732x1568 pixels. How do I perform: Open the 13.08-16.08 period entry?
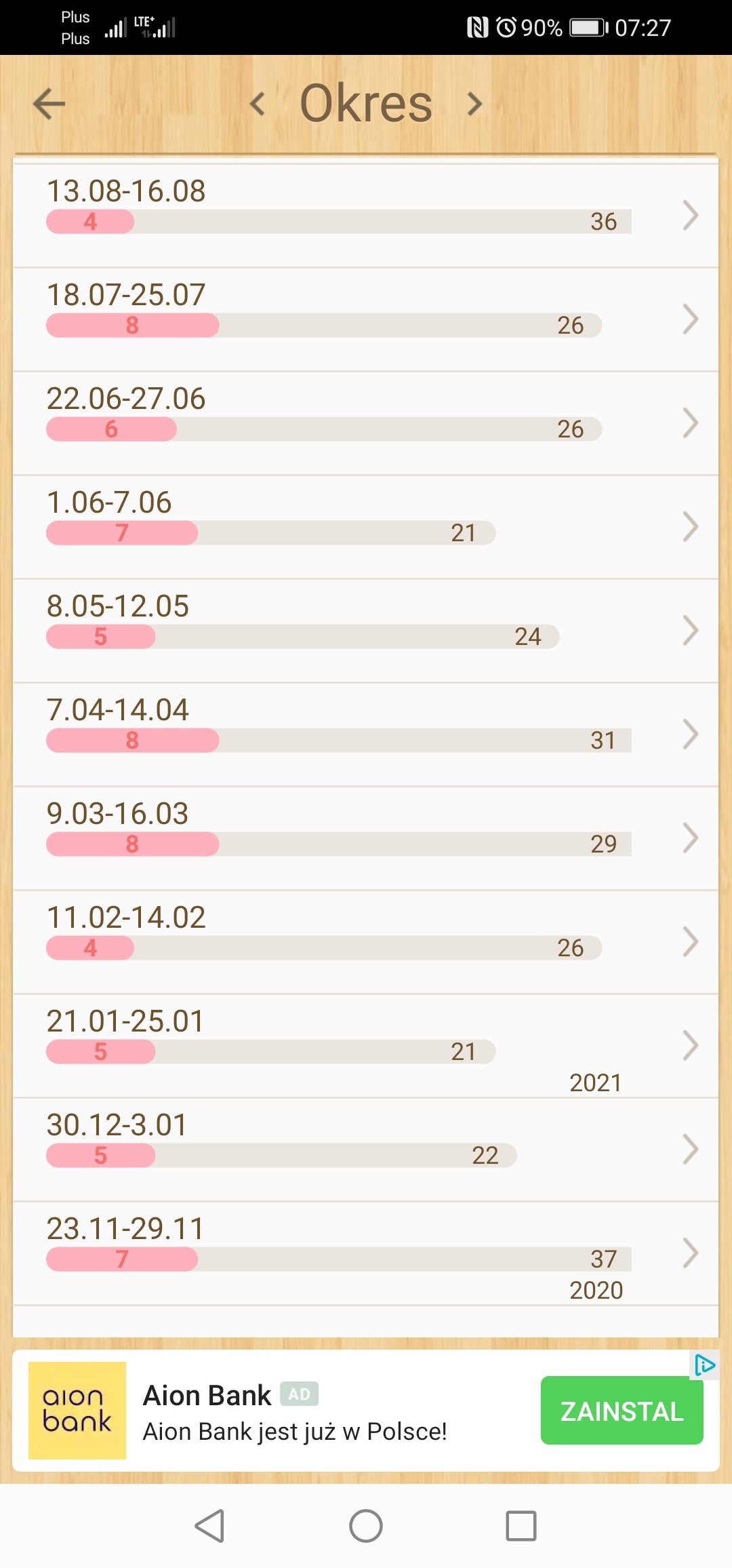pos(366,216)
